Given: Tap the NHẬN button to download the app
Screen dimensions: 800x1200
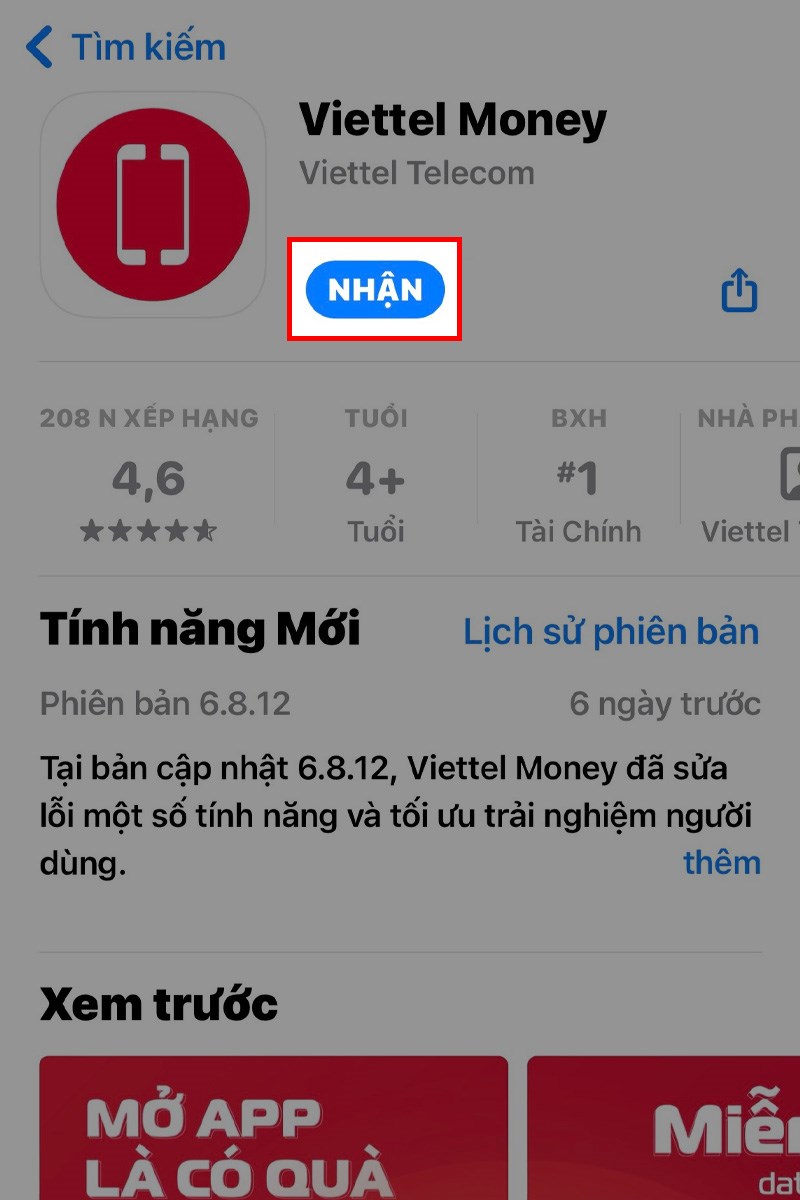Looking at the screenshot, I should [373, 289].
